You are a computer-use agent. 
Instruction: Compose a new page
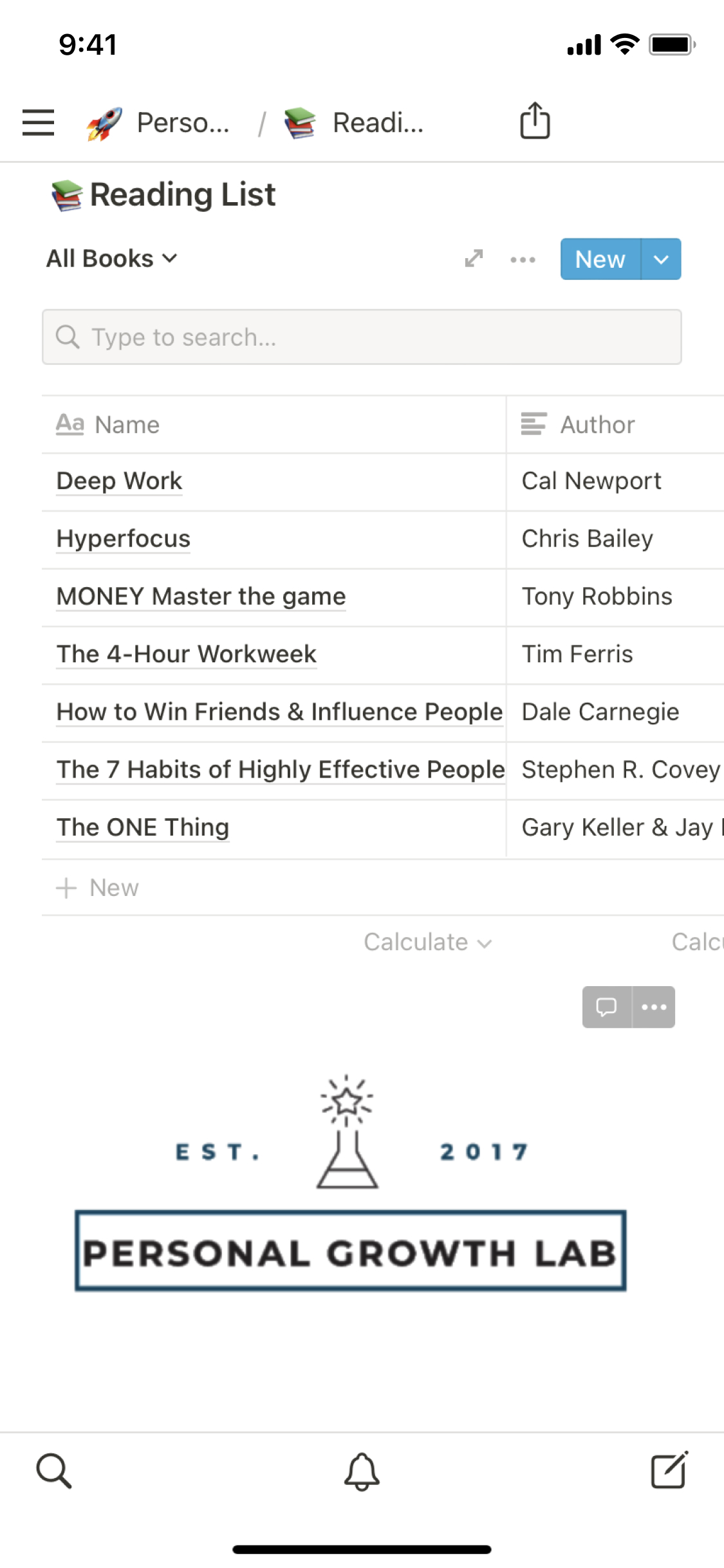point(669,1470)
